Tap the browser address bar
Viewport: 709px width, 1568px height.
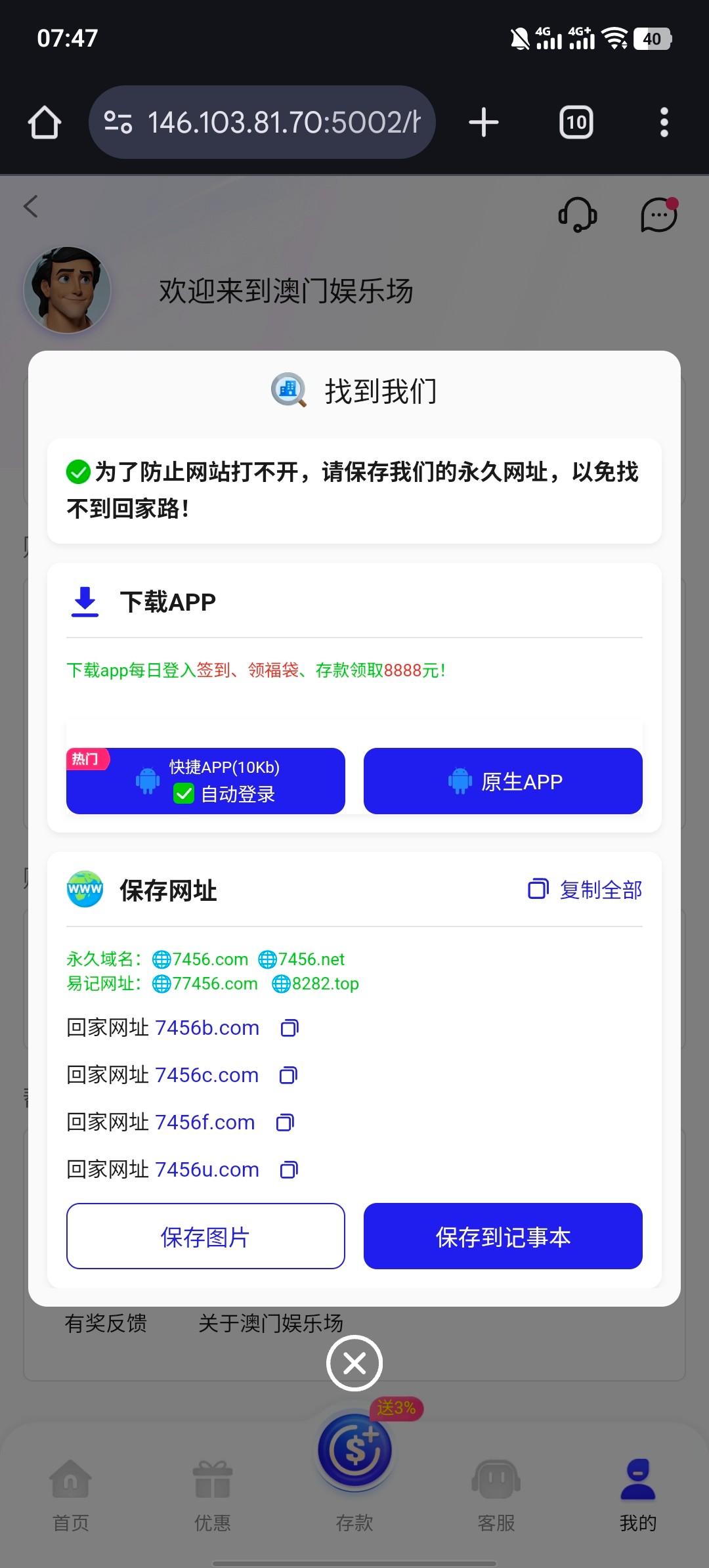pyautogui.click(x=263, y=122)
